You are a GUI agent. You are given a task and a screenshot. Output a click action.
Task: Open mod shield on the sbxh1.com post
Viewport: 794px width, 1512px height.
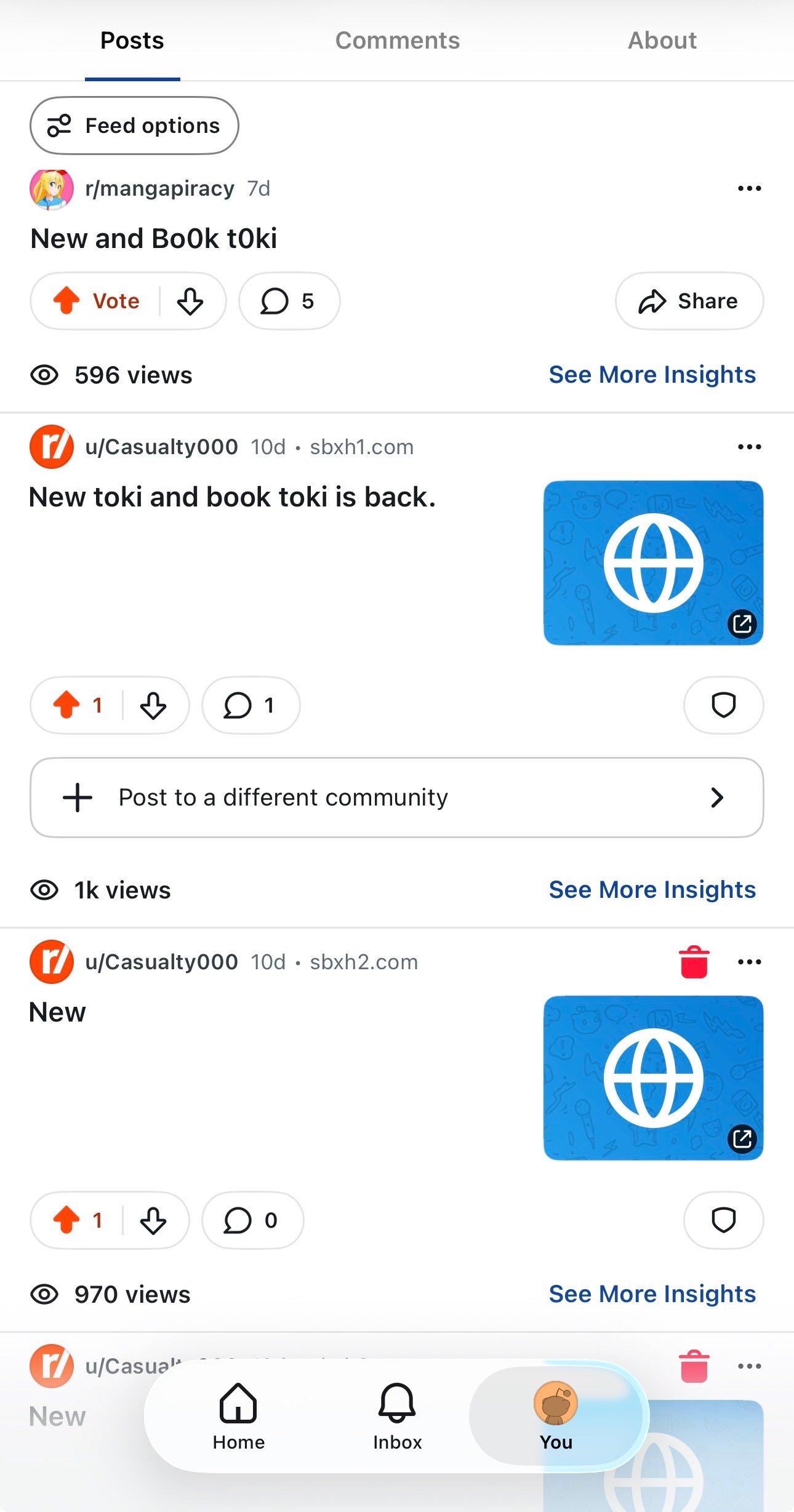click(724, 705)
